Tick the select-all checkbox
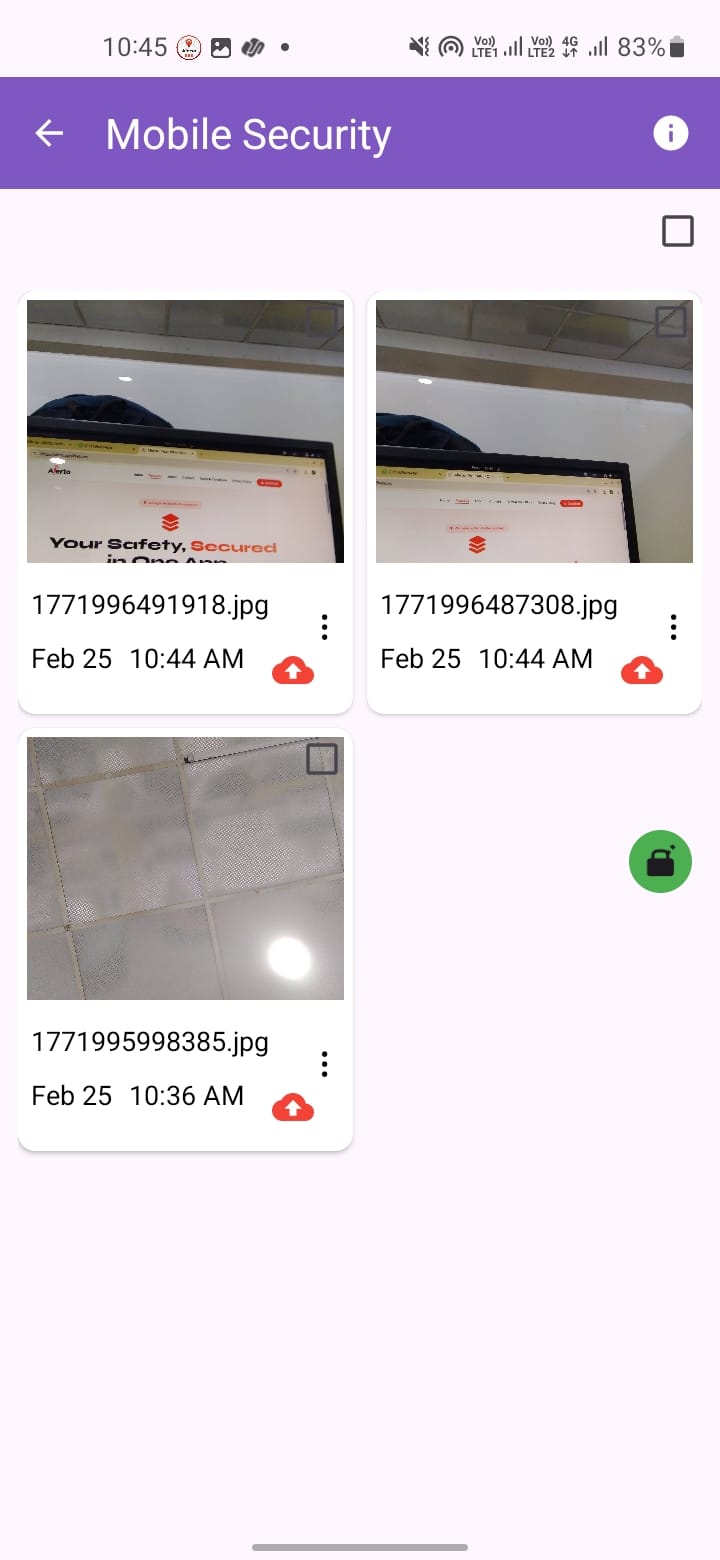The width and height of the screenshot is (720, 1560). [677, 231]
